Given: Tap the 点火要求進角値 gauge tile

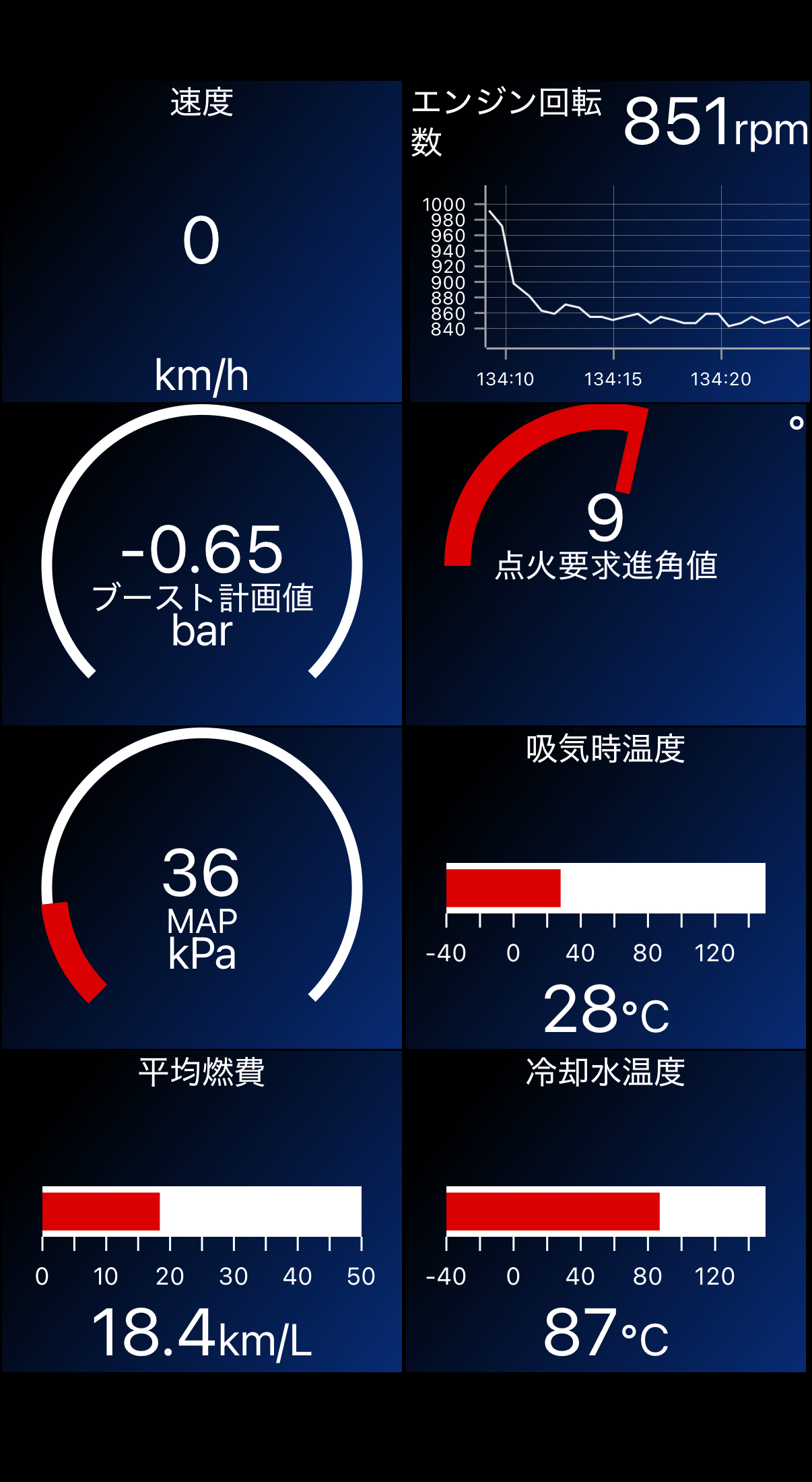Looking at the screenshot, I should point(606,565).
